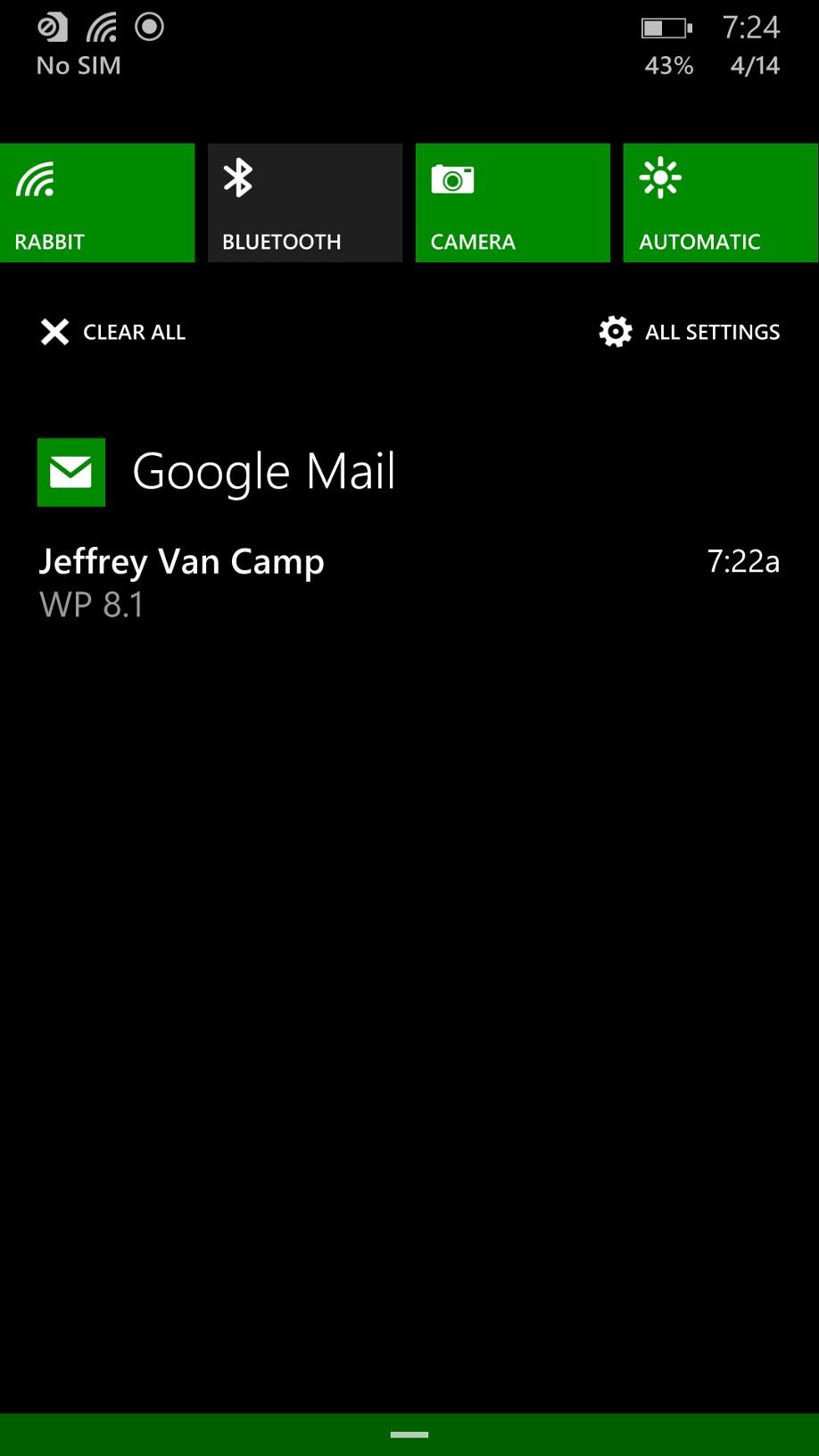Turn on Bluetooth
Viewport: 819px width, 1456px height.
(305, 203)
